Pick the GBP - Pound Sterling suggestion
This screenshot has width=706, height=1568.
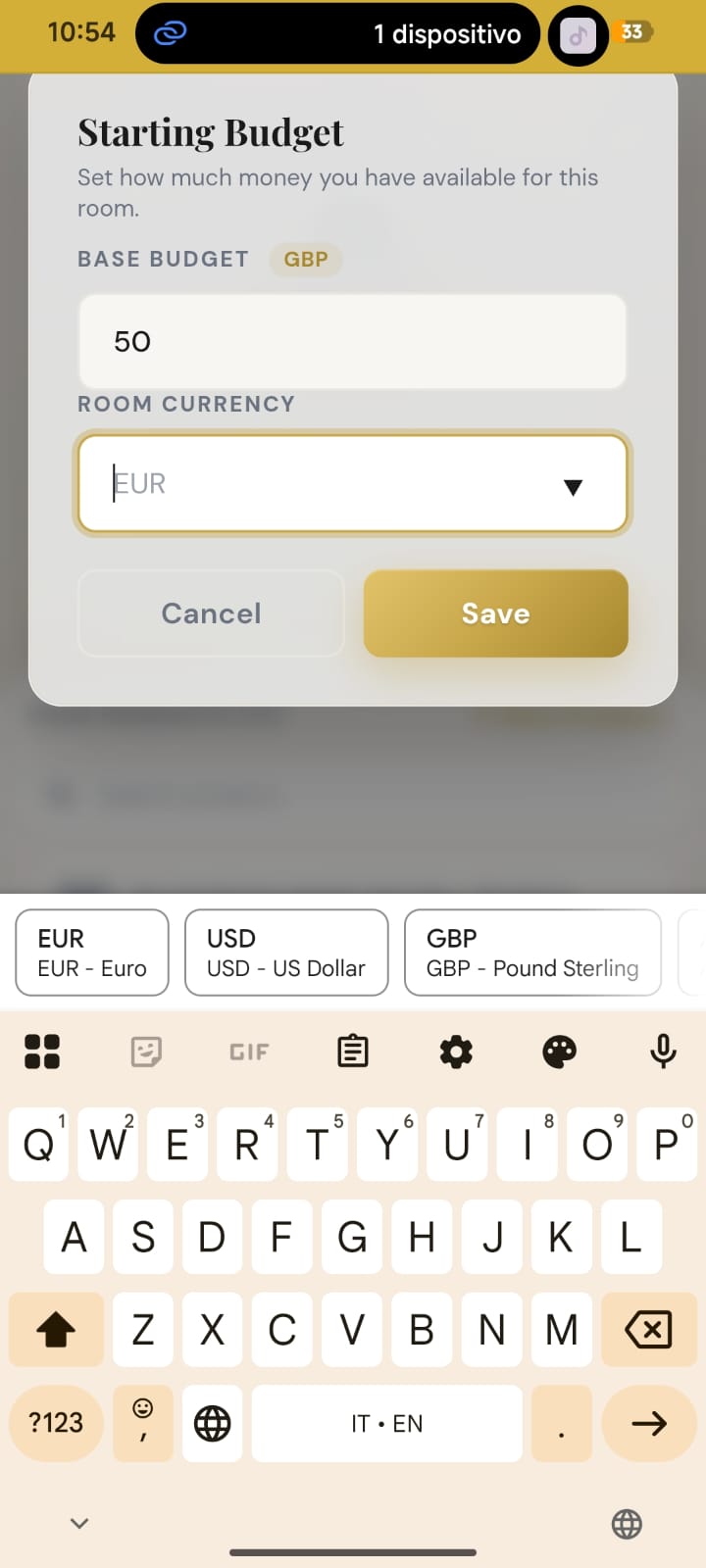tap(532, 953)
